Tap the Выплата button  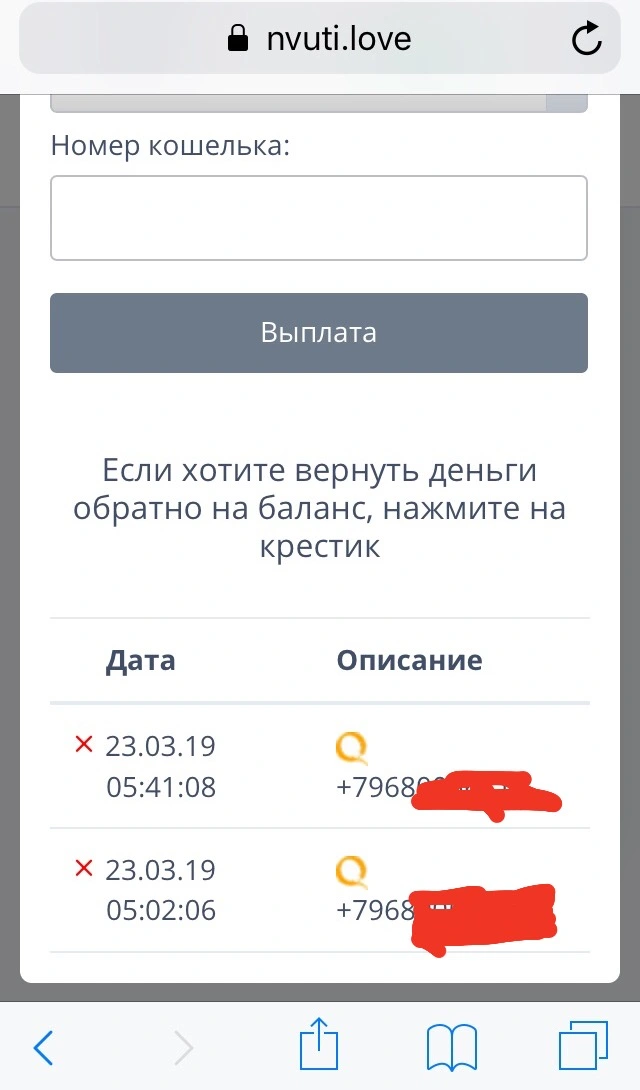319,333
